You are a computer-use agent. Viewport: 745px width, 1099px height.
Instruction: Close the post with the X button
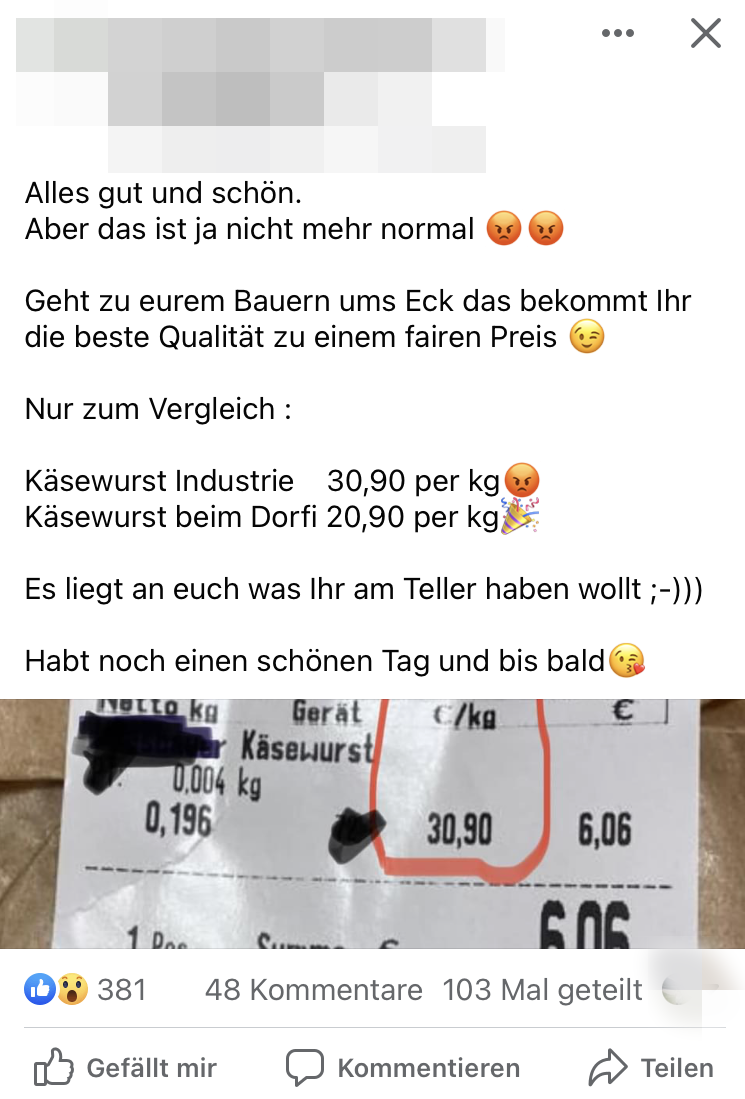[706, 32]
